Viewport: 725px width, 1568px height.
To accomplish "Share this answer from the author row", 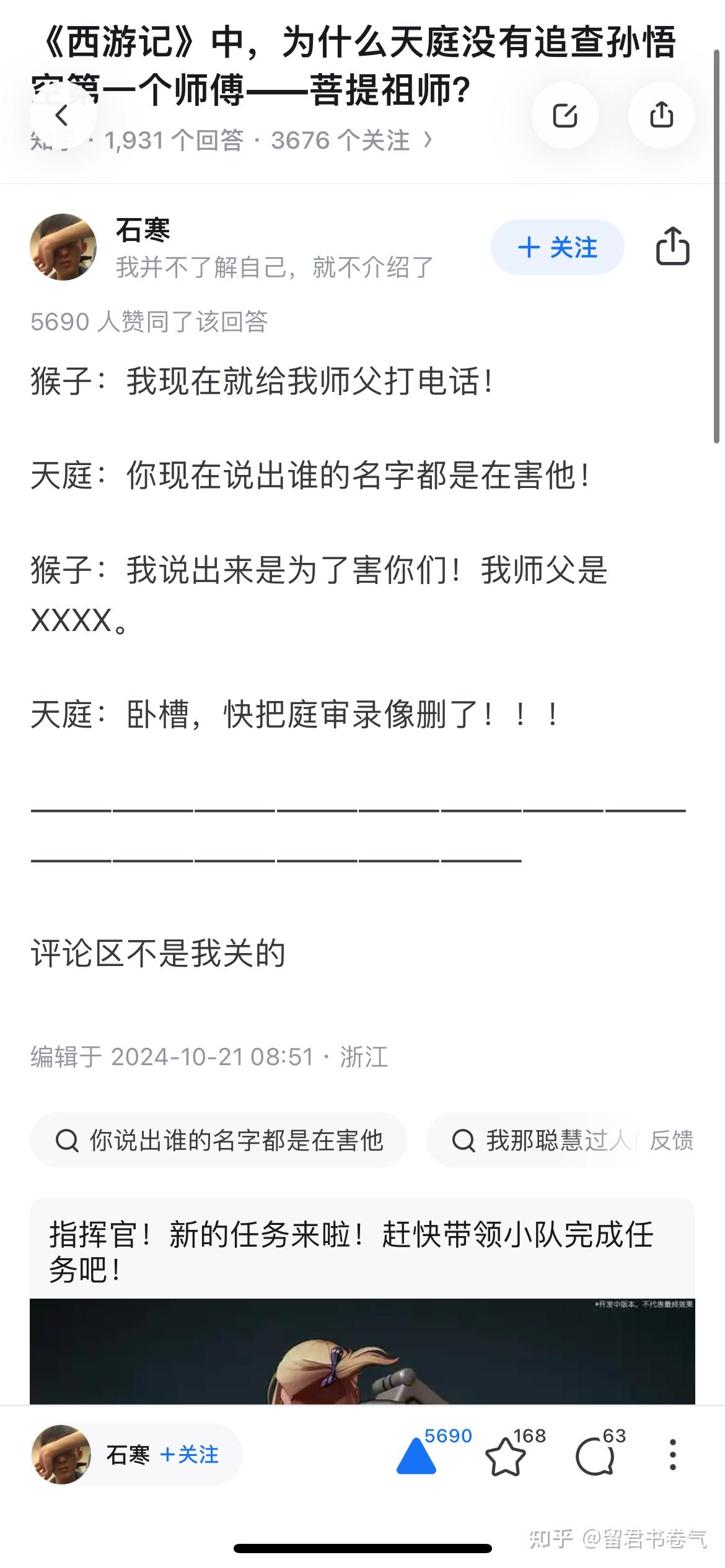I will click(x=672, y=246).
